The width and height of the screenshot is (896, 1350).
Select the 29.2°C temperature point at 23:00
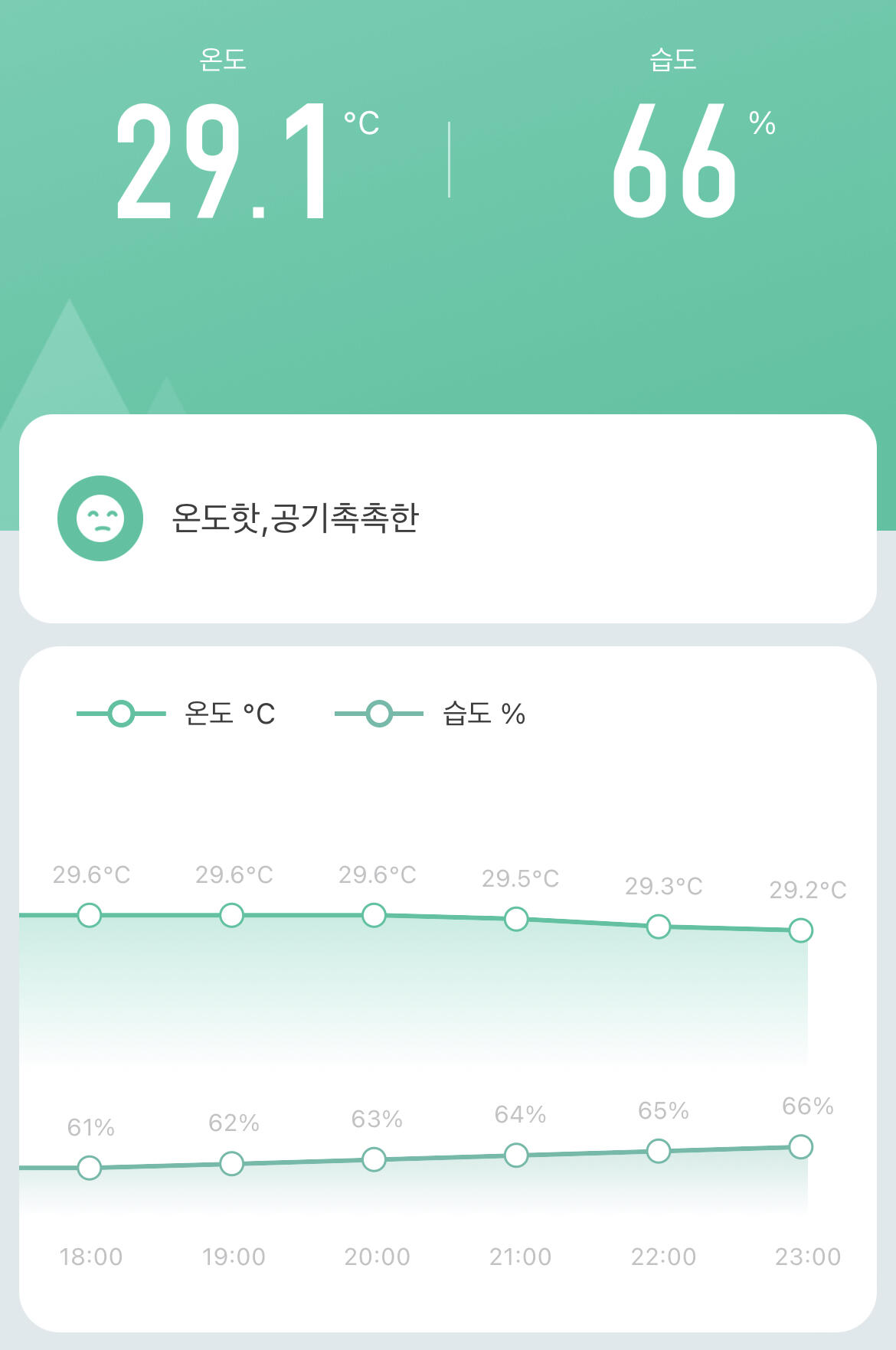click(x=800, y=930)
